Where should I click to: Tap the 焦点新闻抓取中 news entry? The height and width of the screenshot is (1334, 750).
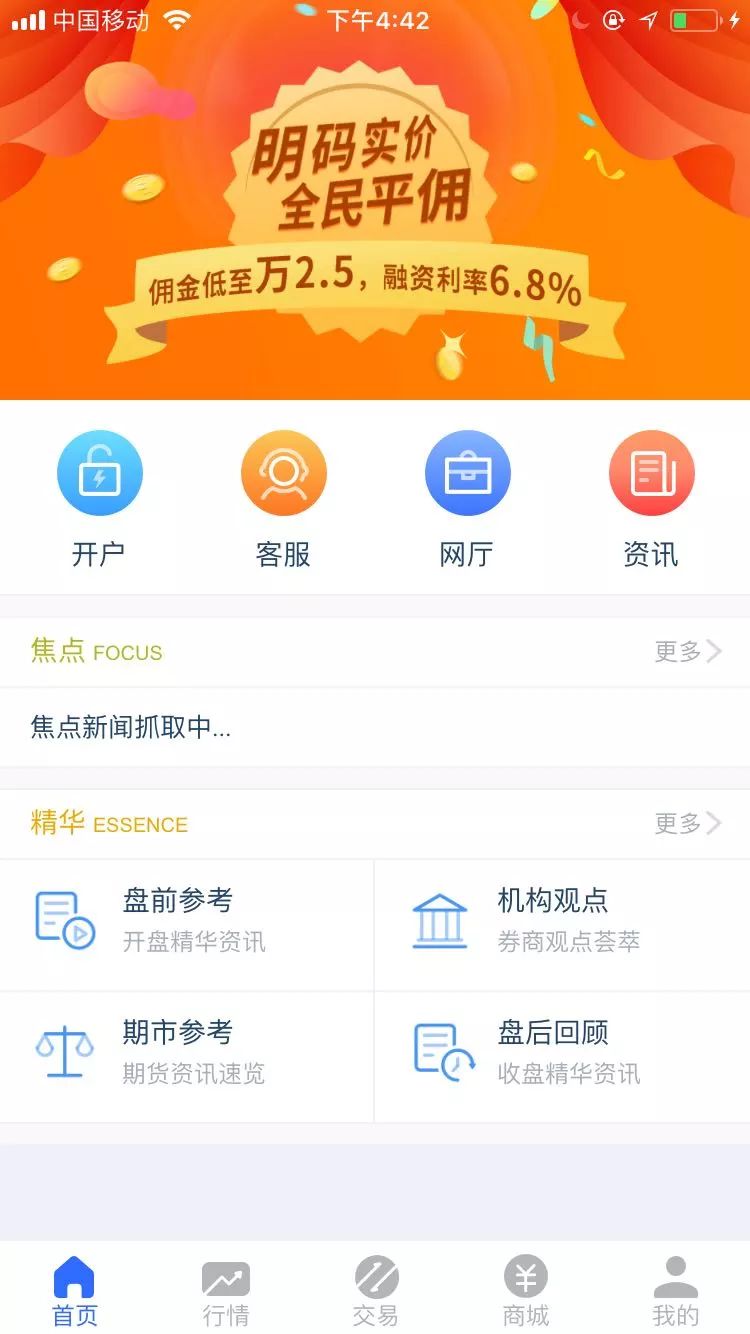[130, 728]
